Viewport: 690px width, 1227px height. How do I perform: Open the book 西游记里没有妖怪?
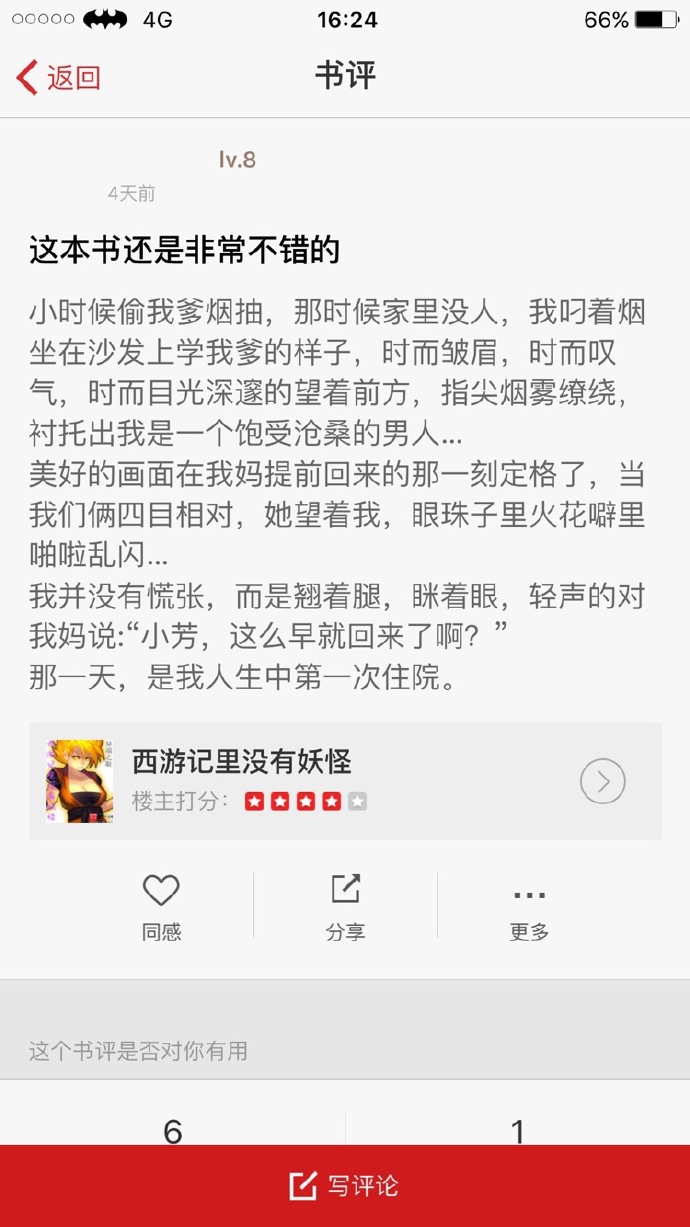pyautogui.click(x=345, y=781)
